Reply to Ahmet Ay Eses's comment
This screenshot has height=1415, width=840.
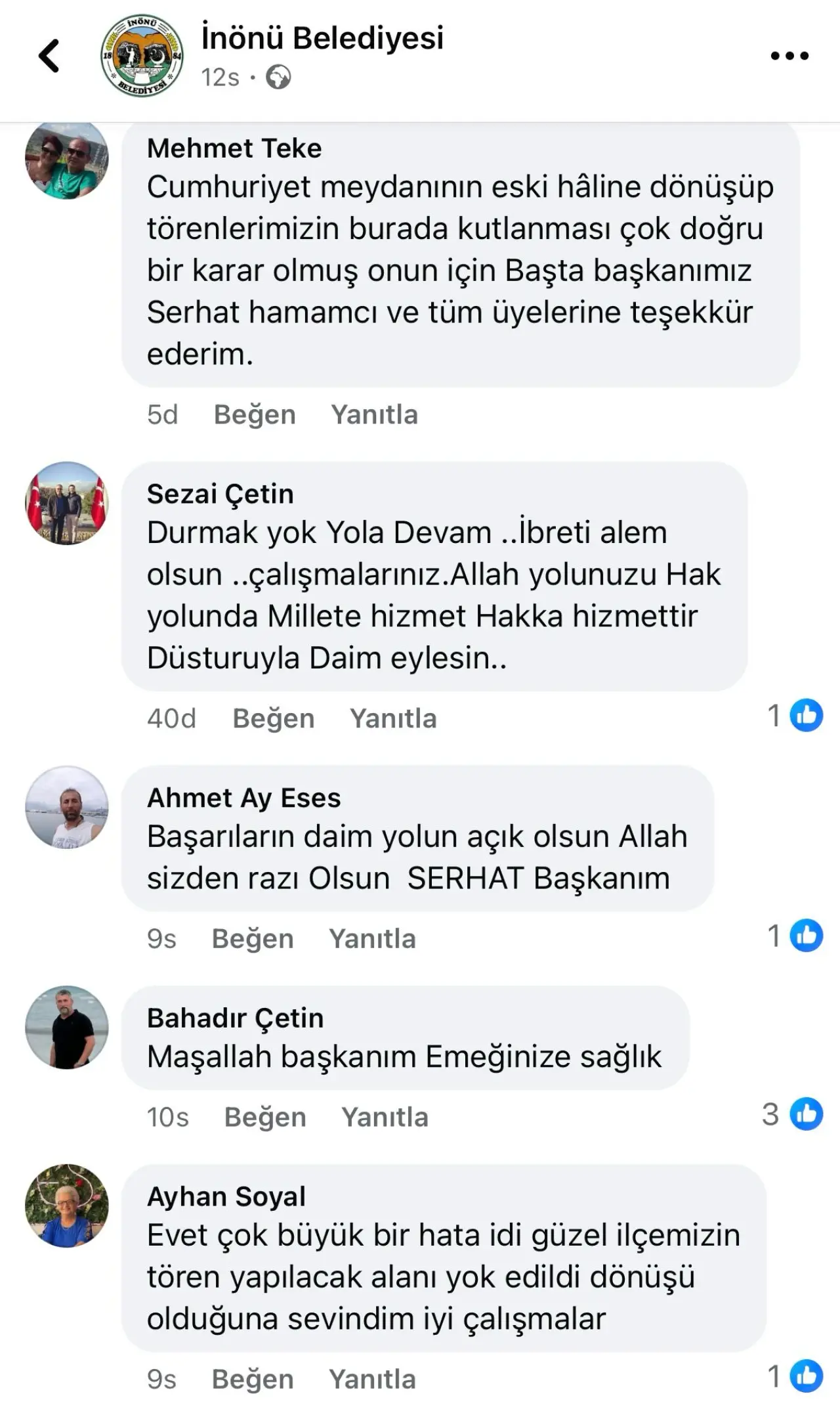pos(372,940)
